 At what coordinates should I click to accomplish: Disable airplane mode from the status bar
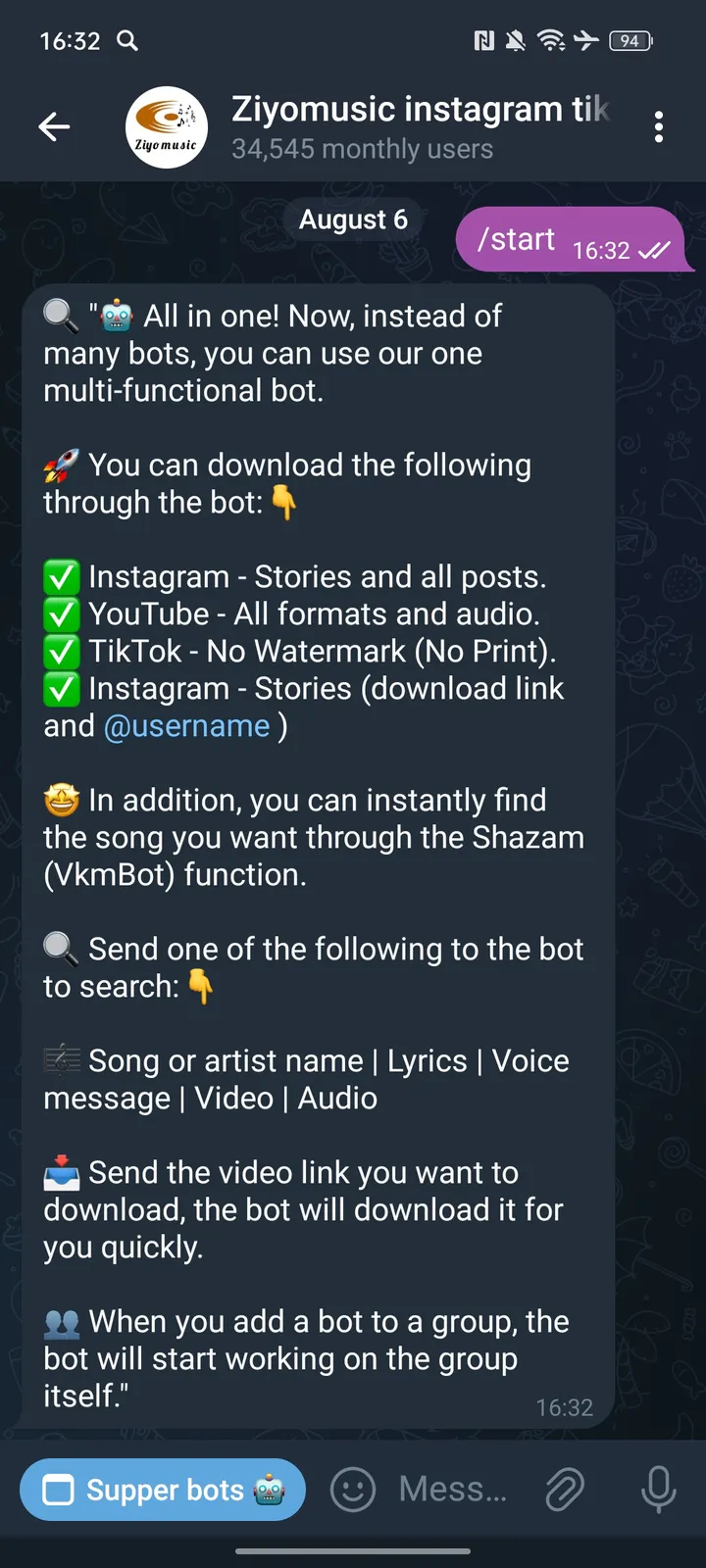coord(588,41)
